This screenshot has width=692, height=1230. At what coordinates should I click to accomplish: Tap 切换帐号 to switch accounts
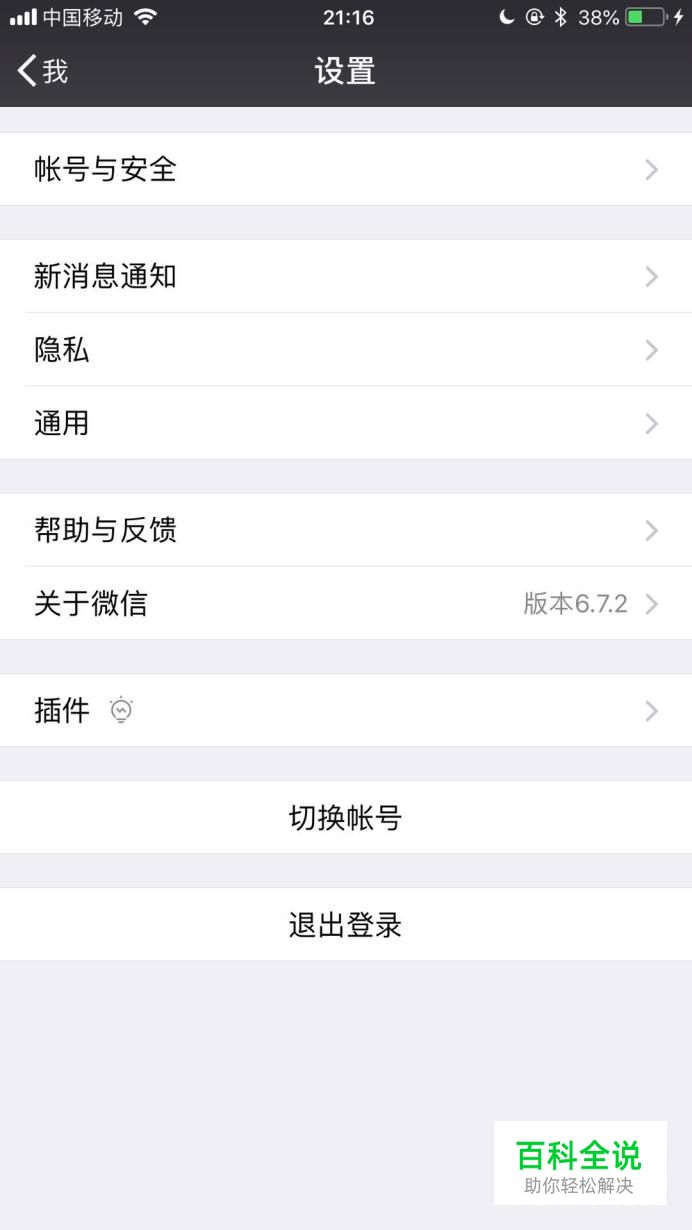coord(345,818)
